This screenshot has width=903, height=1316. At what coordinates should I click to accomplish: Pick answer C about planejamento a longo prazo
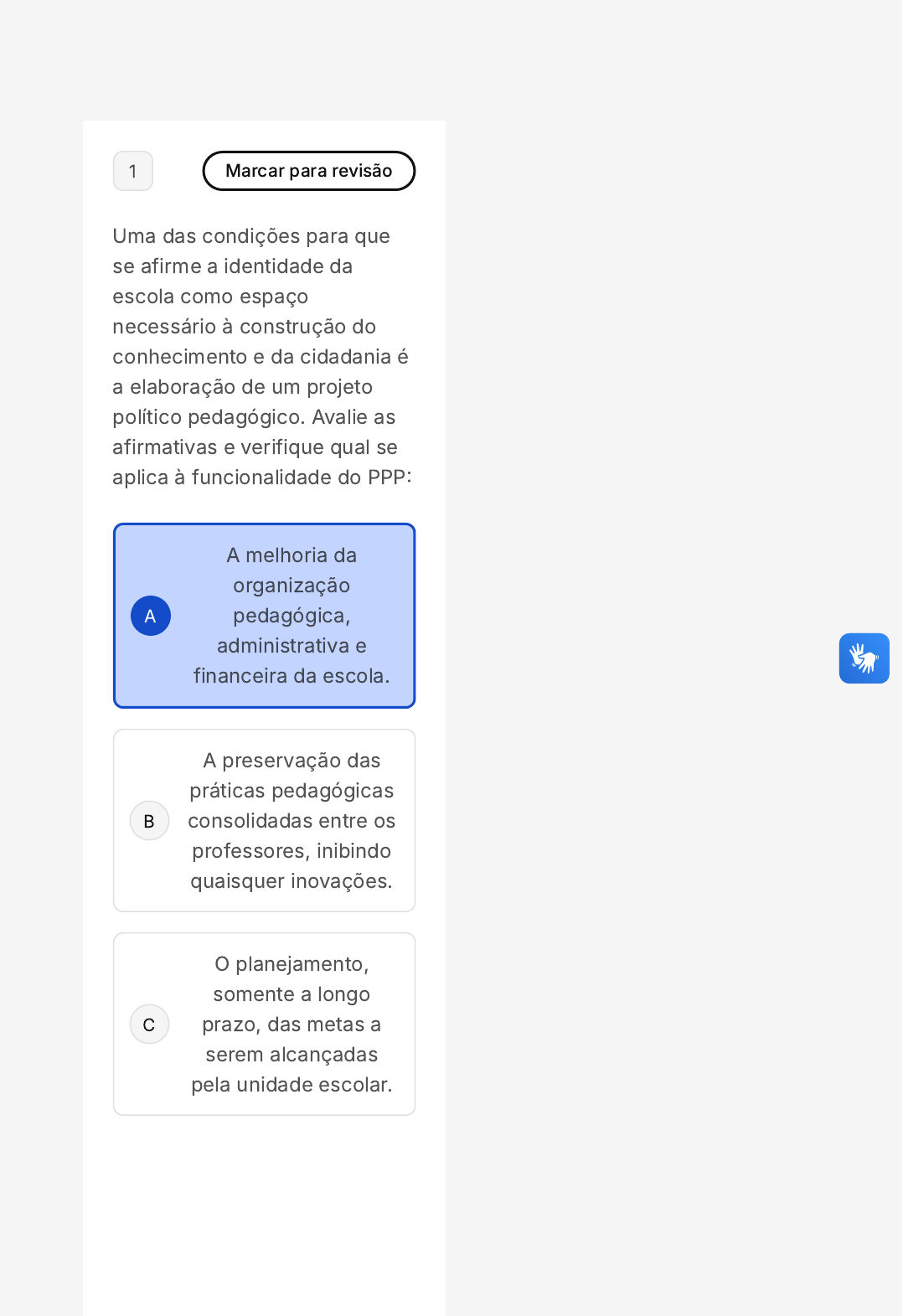265,1024
